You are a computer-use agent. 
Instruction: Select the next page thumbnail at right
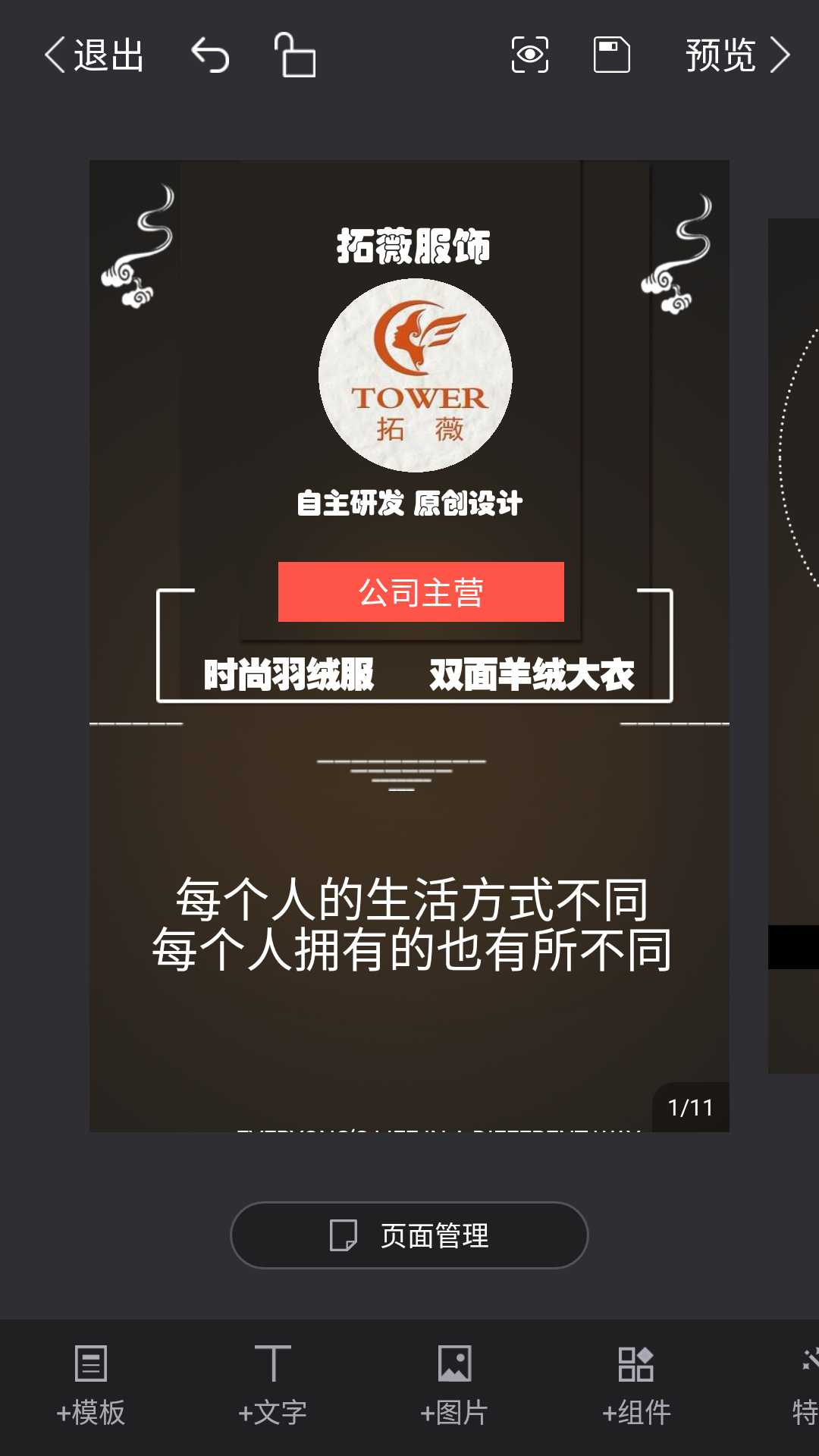pos(794,645)
